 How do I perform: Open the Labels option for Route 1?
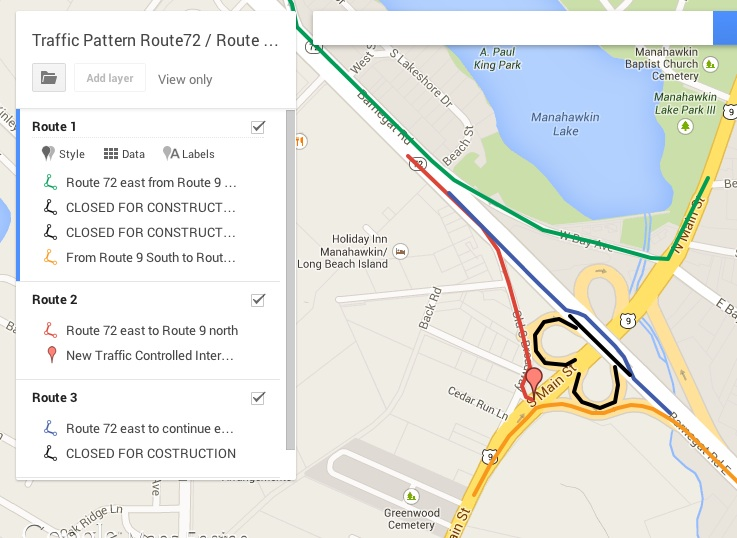click(x=189, y=154)
